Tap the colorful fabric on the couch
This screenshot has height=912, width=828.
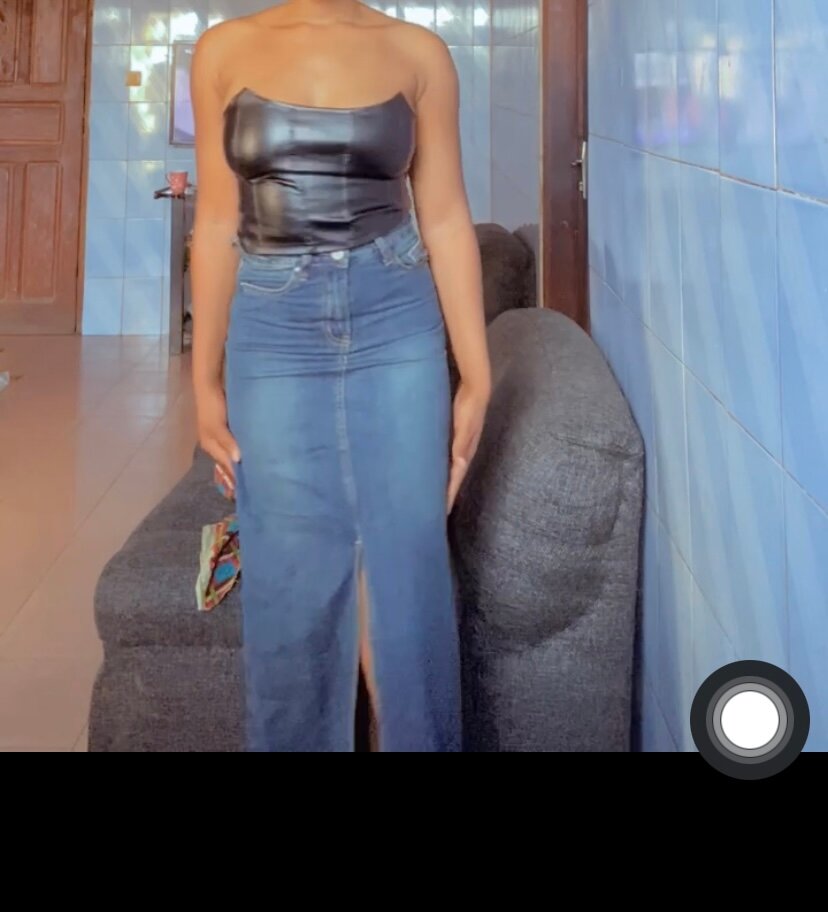[220, 560]
